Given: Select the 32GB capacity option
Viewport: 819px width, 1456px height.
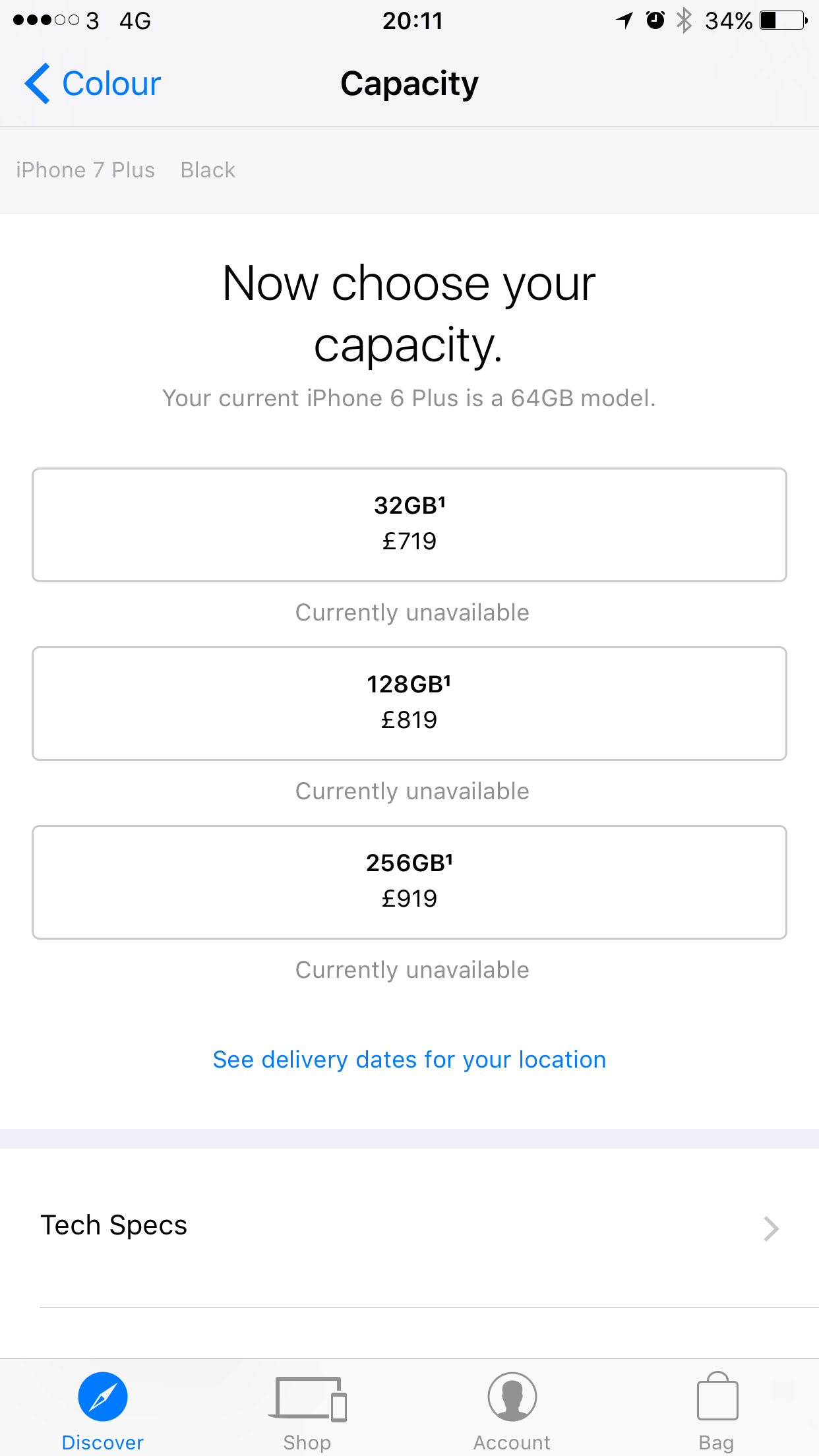Looking at the screenshot, I should coord(409,525).
